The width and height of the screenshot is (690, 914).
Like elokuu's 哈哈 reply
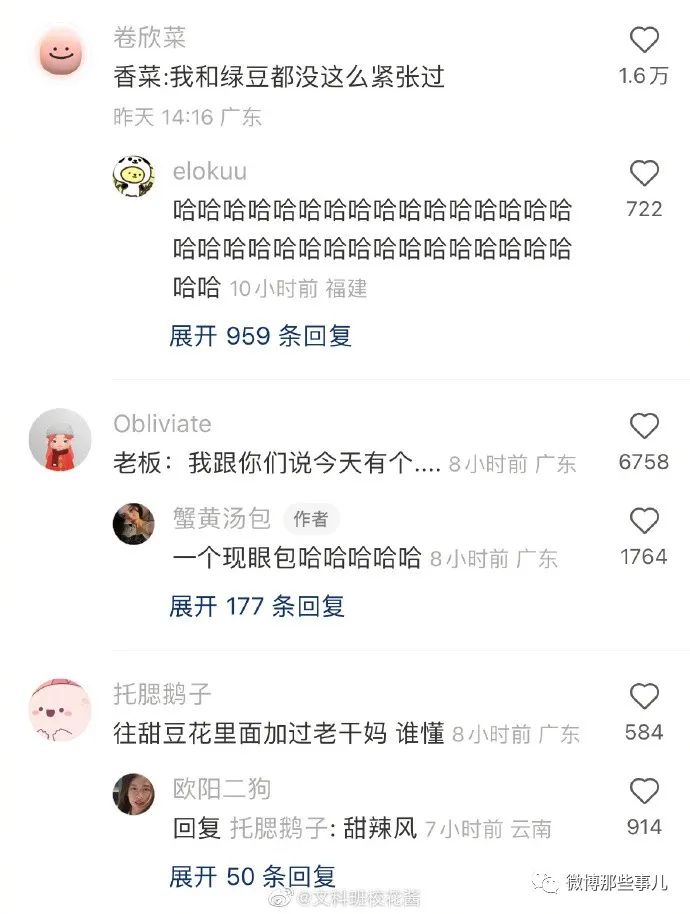point(644,174)
